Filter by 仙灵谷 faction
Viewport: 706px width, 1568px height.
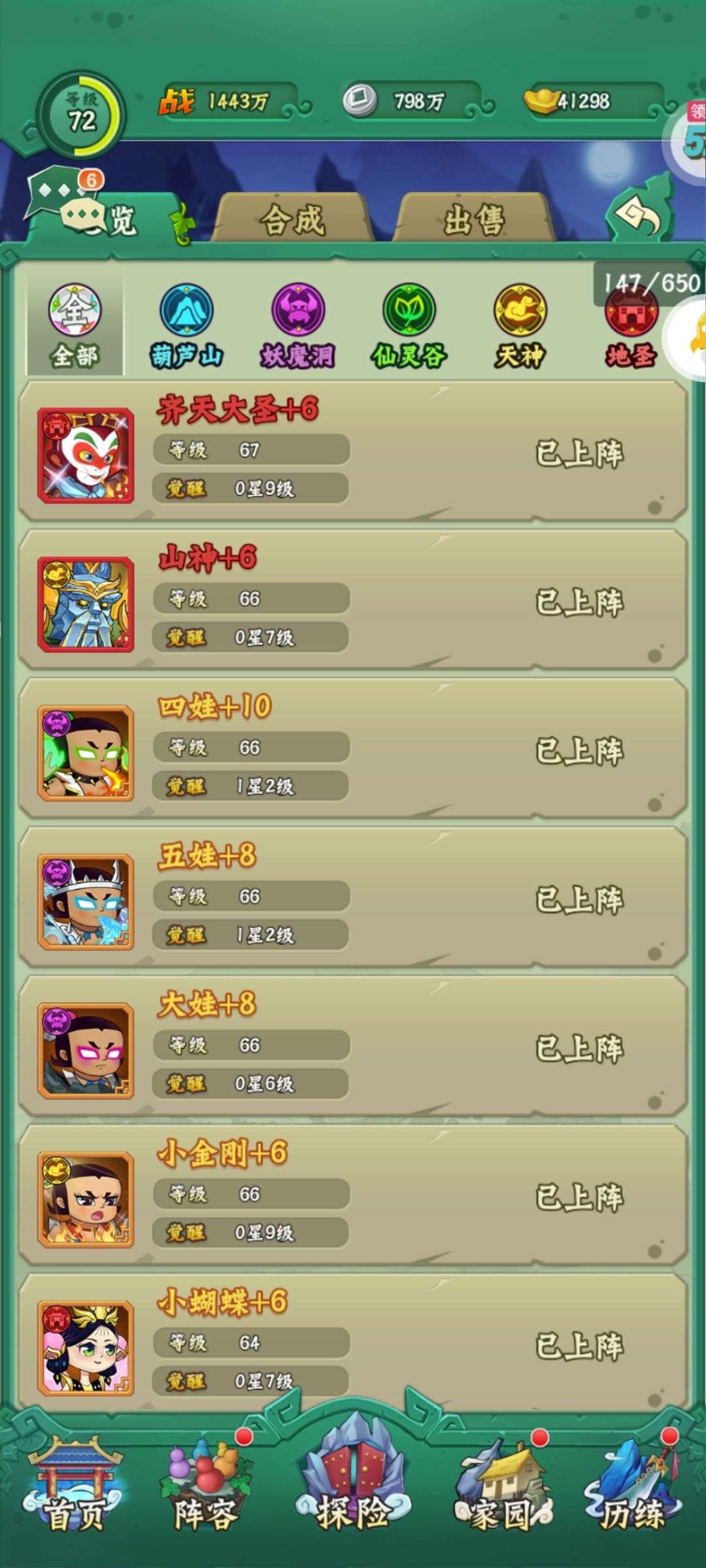[x=409, y=327]
